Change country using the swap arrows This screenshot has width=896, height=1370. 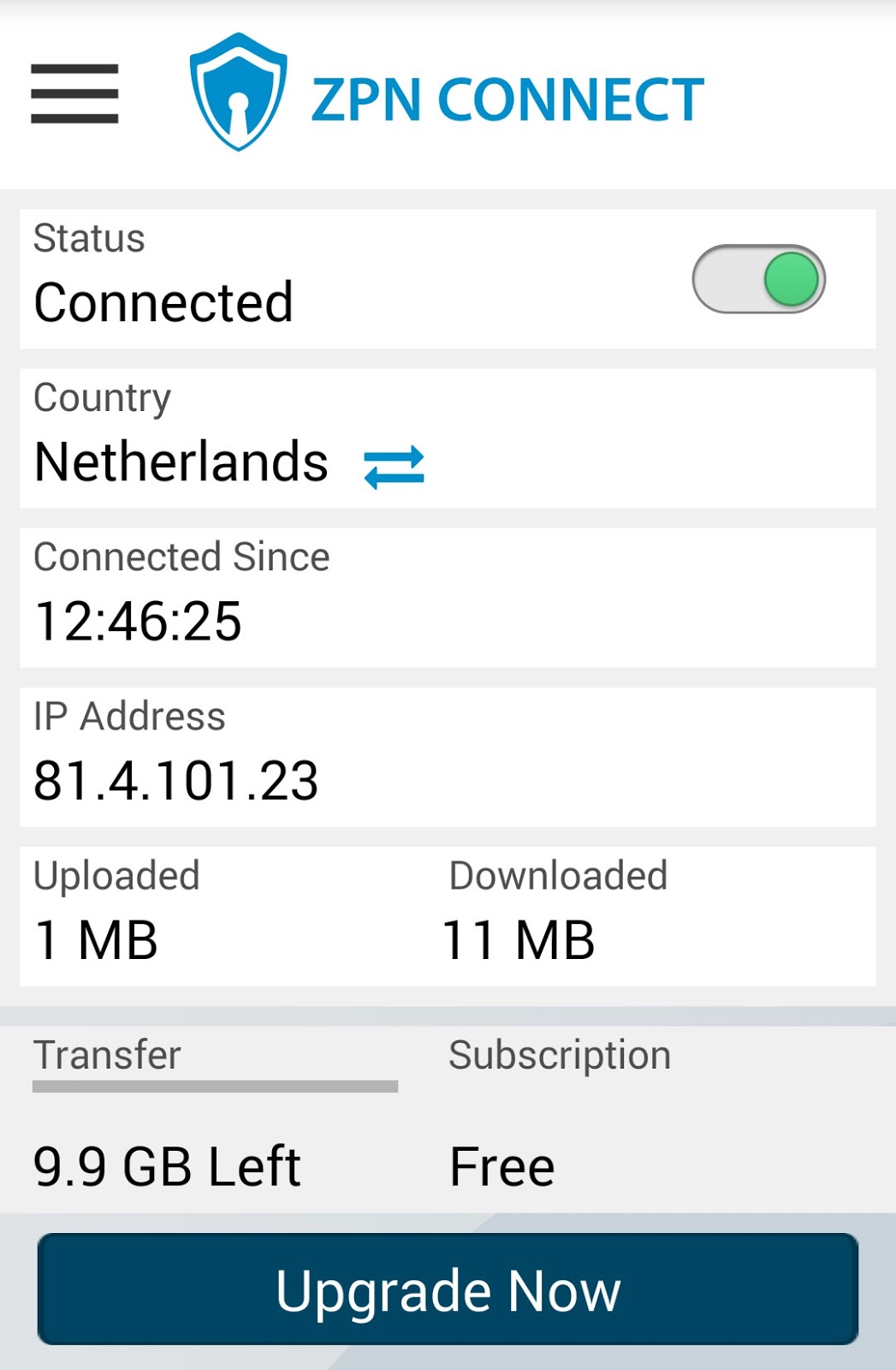[394, 467]
